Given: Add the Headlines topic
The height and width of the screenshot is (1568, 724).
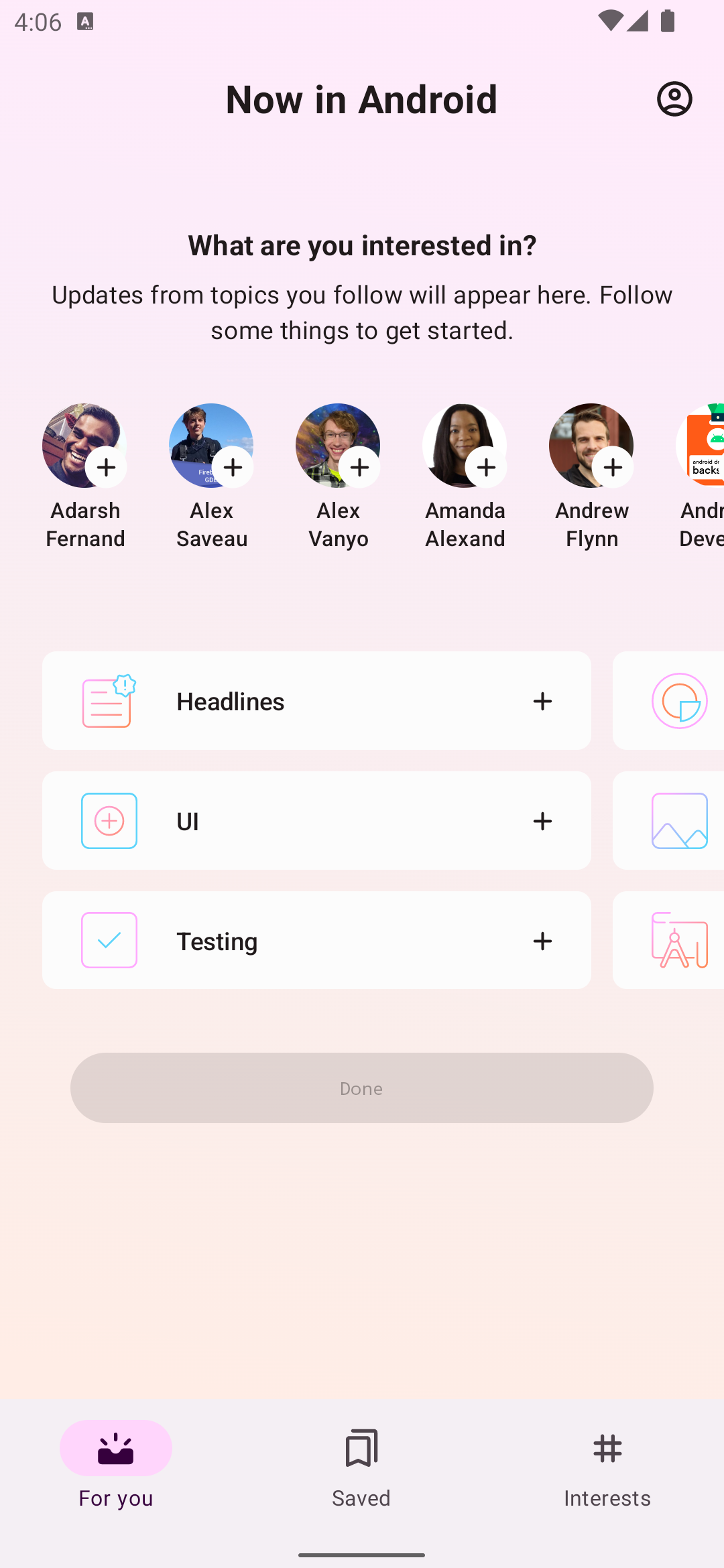Looking at the screenshot, I should 542,701.
